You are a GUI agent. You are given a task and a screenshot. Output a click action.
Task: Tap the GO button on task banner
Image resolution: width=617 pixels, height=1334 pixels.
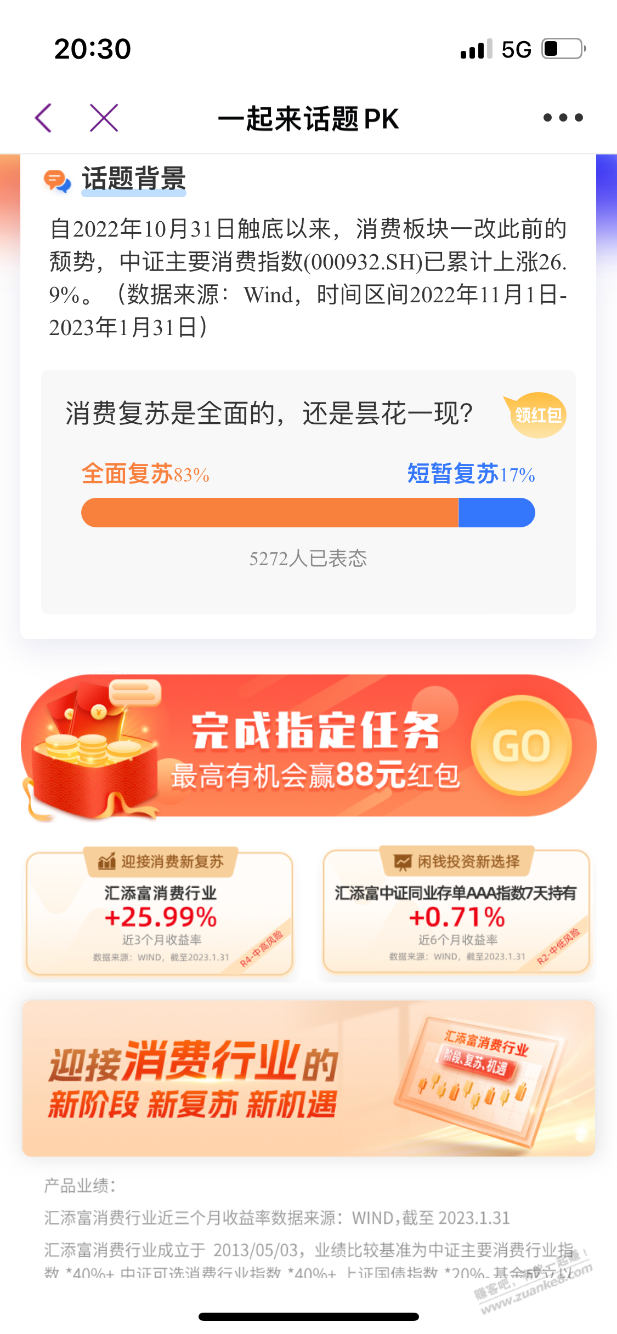point(520,746)
